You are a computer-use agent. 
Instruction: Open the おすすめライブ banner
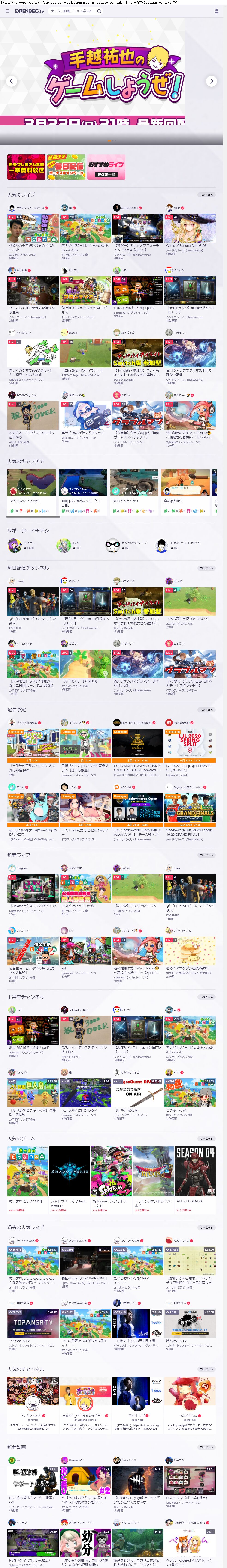pos(106,167)
